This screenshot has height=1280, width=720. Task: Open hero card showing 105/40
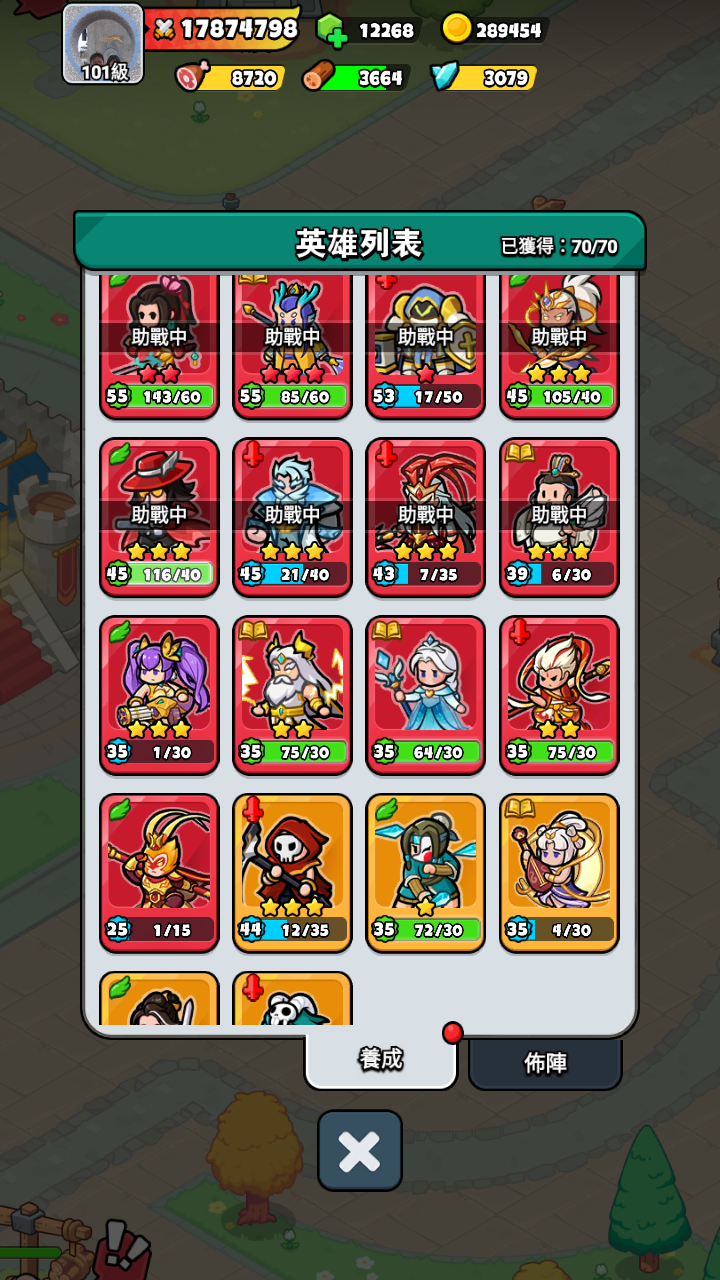point(559,345)
